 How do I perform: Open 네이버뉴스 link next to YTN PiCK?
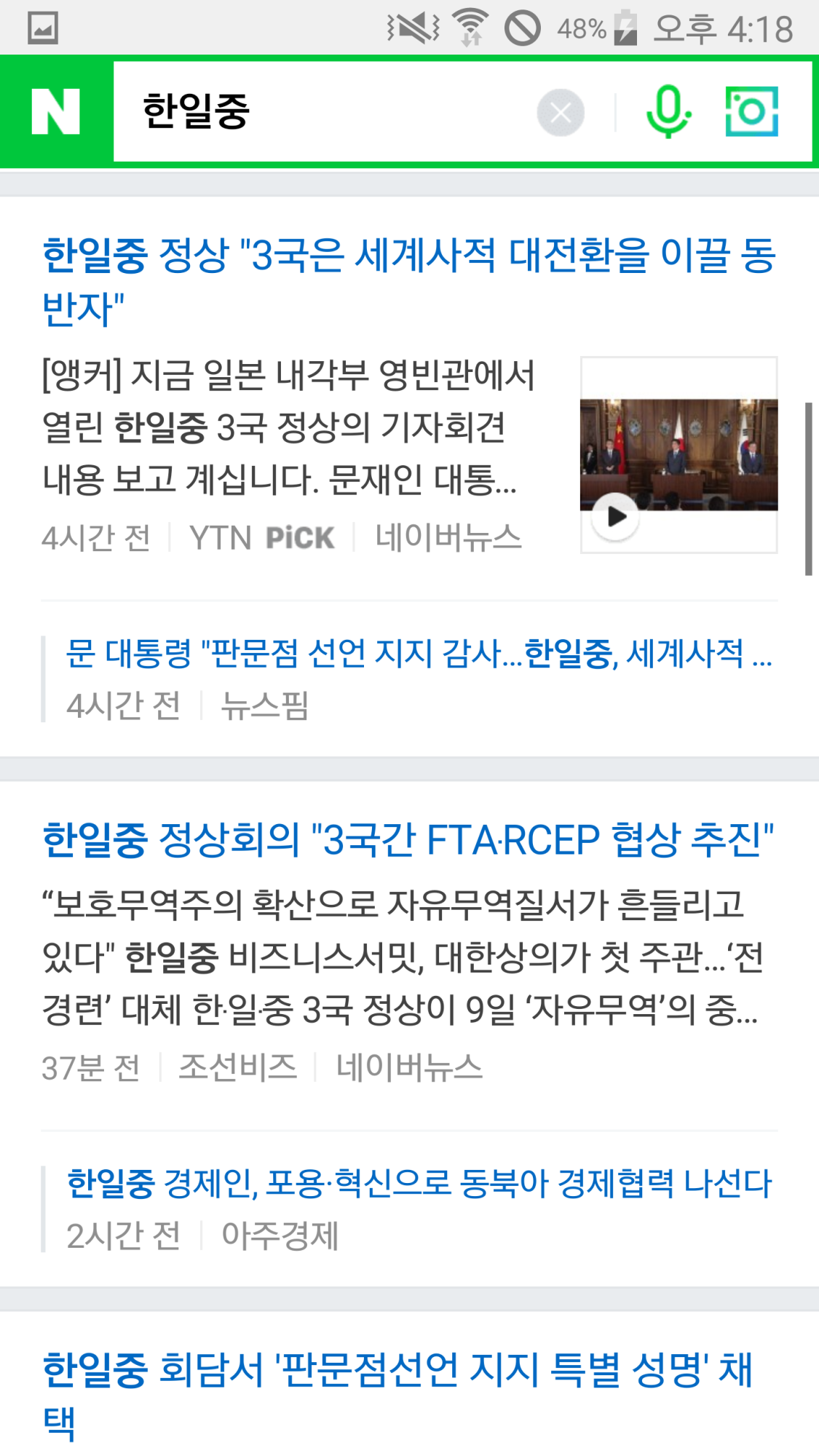click(x=448, y=537)
